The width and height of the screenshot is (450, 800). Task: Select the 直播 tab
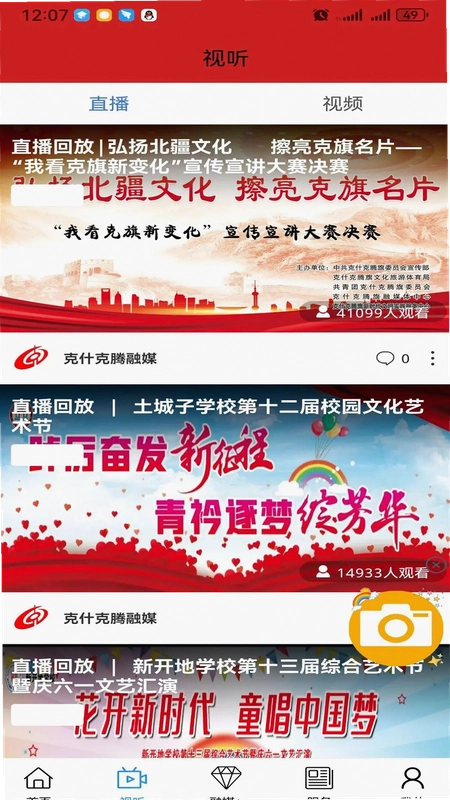[x=109, y=104]
